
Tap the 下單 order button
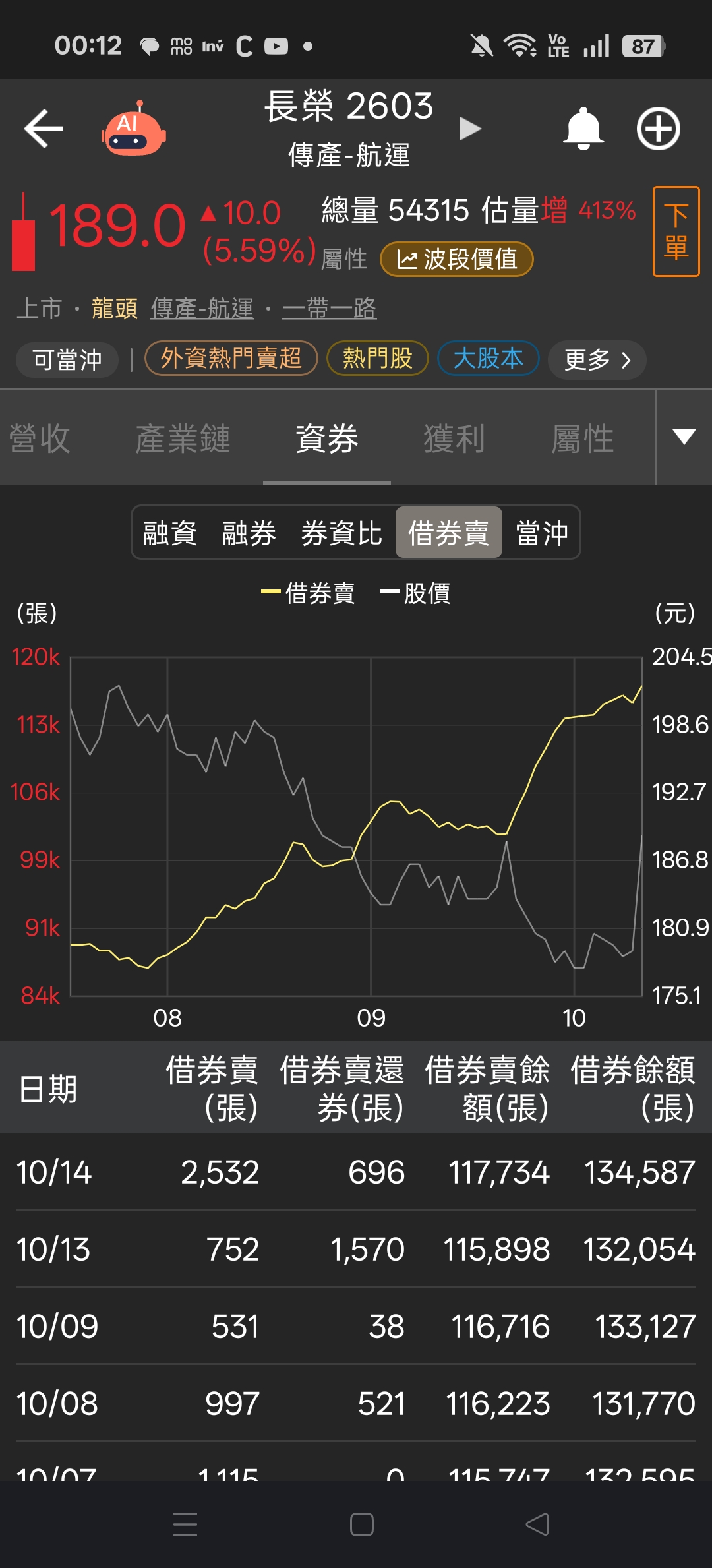click(x=676, y=231)
